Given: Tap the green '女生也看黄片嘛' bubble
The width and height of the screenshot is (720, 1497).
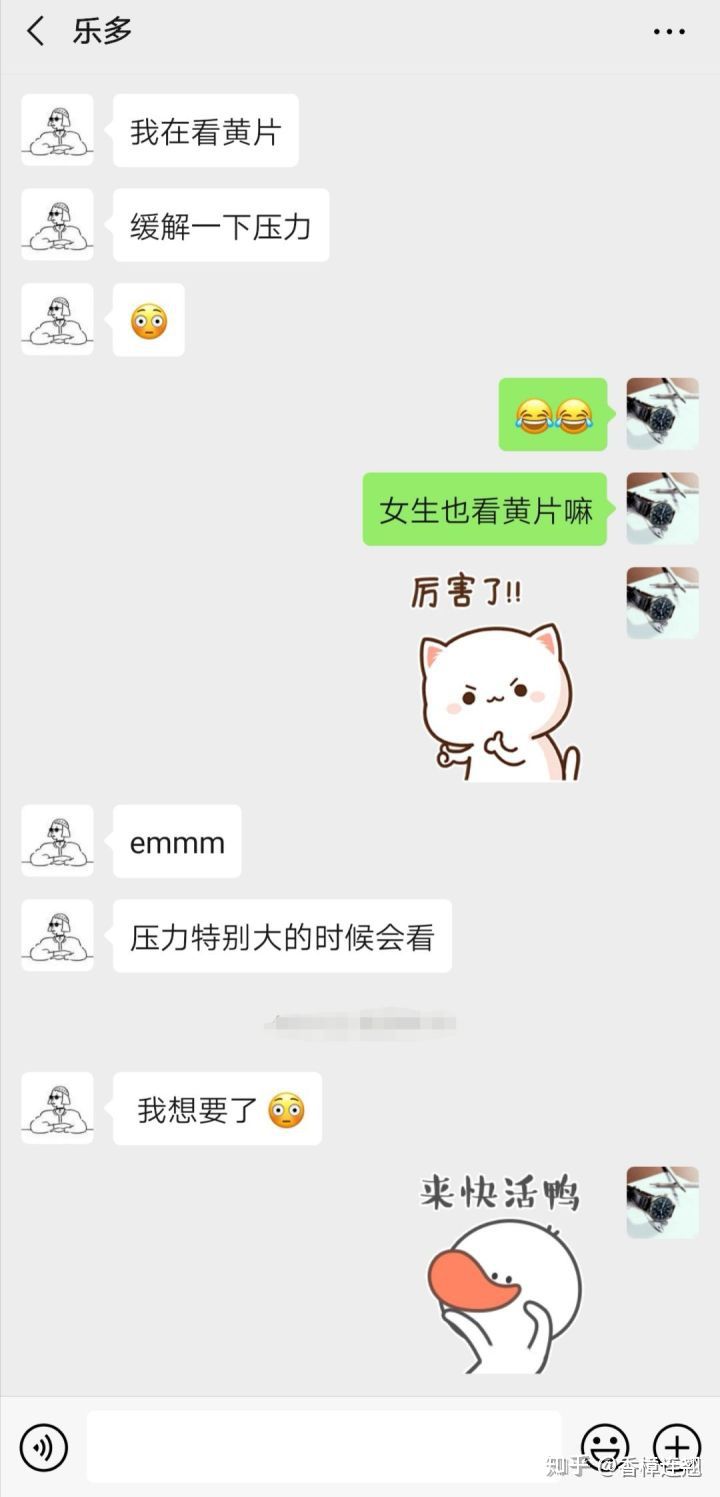Looking at the screenshot, I should 484,509.
